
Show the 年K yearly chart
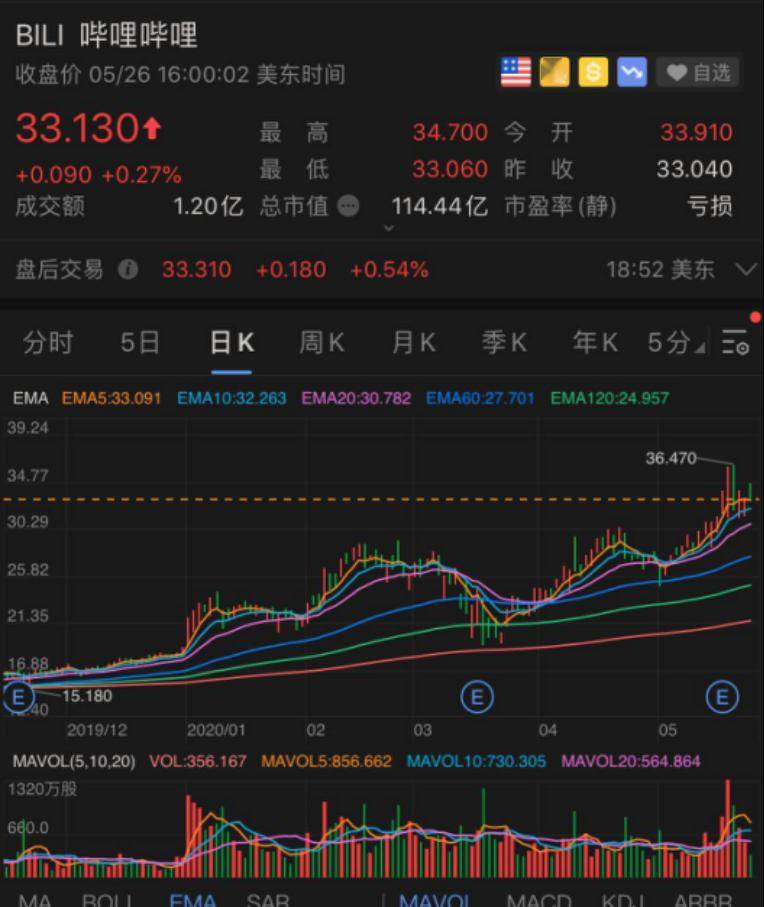click(594, 343)
